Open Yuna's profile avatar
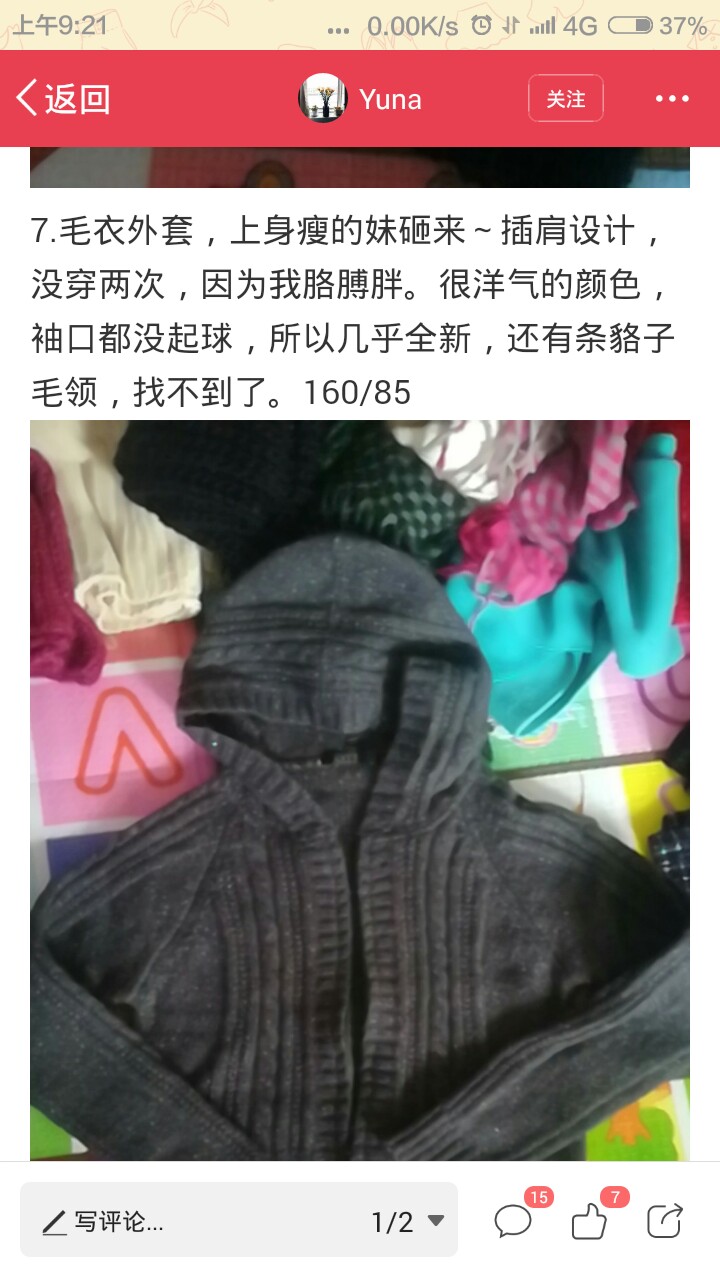Image resolution: width=720 pixels, height=1280 pixels. (322, 98)
